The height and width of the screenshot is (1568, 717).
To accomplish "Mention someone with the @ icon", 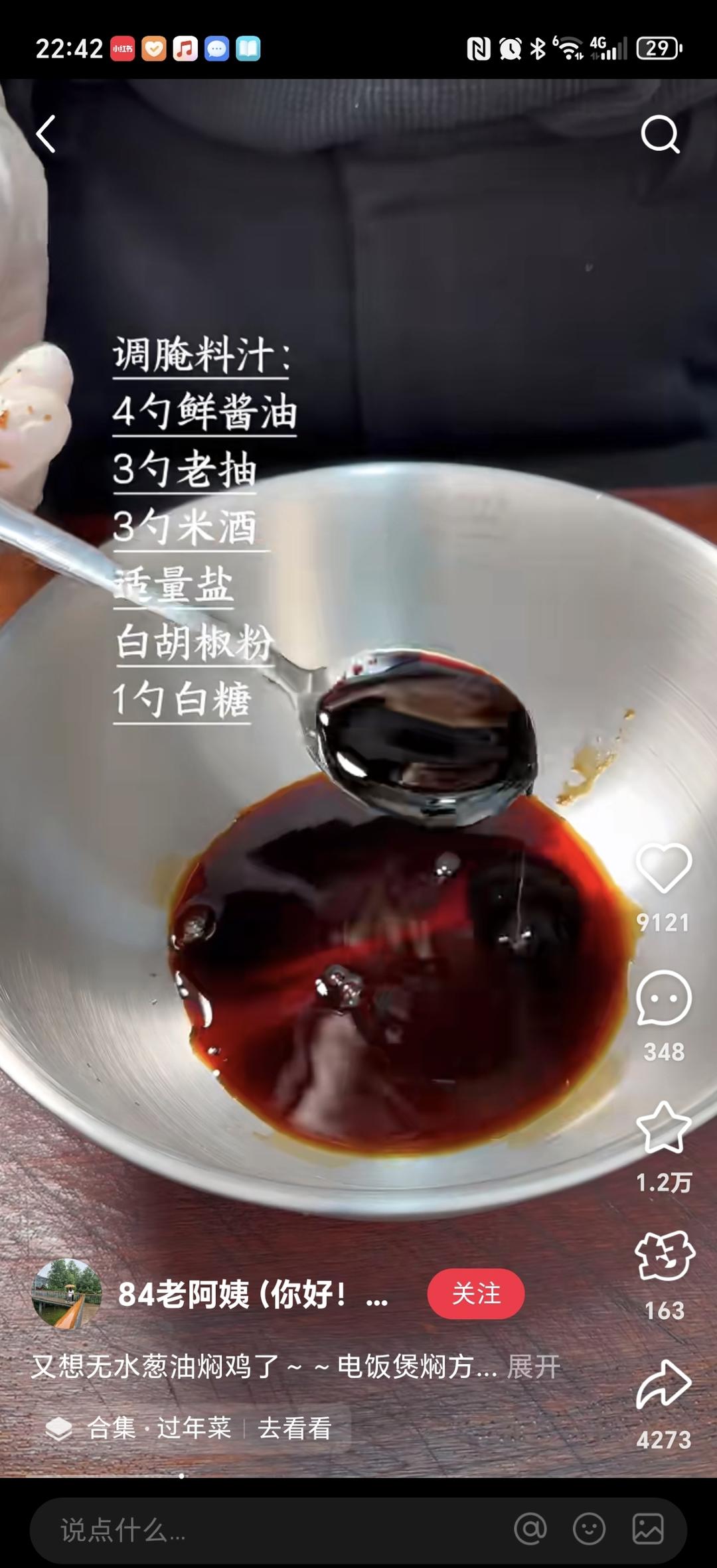I will tap(530, 1529).
